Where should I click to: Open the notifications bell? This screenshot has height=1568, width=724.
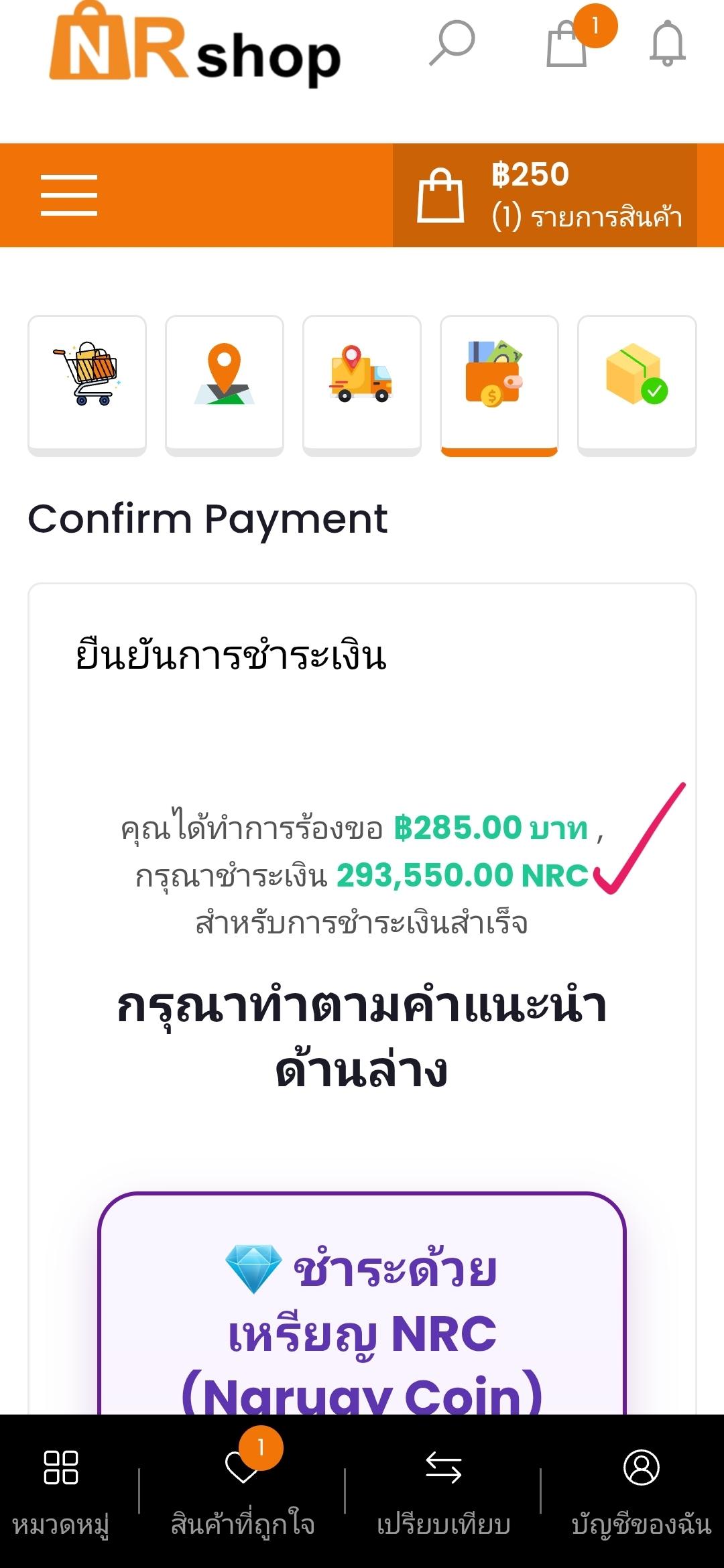[x=668, y=44]
